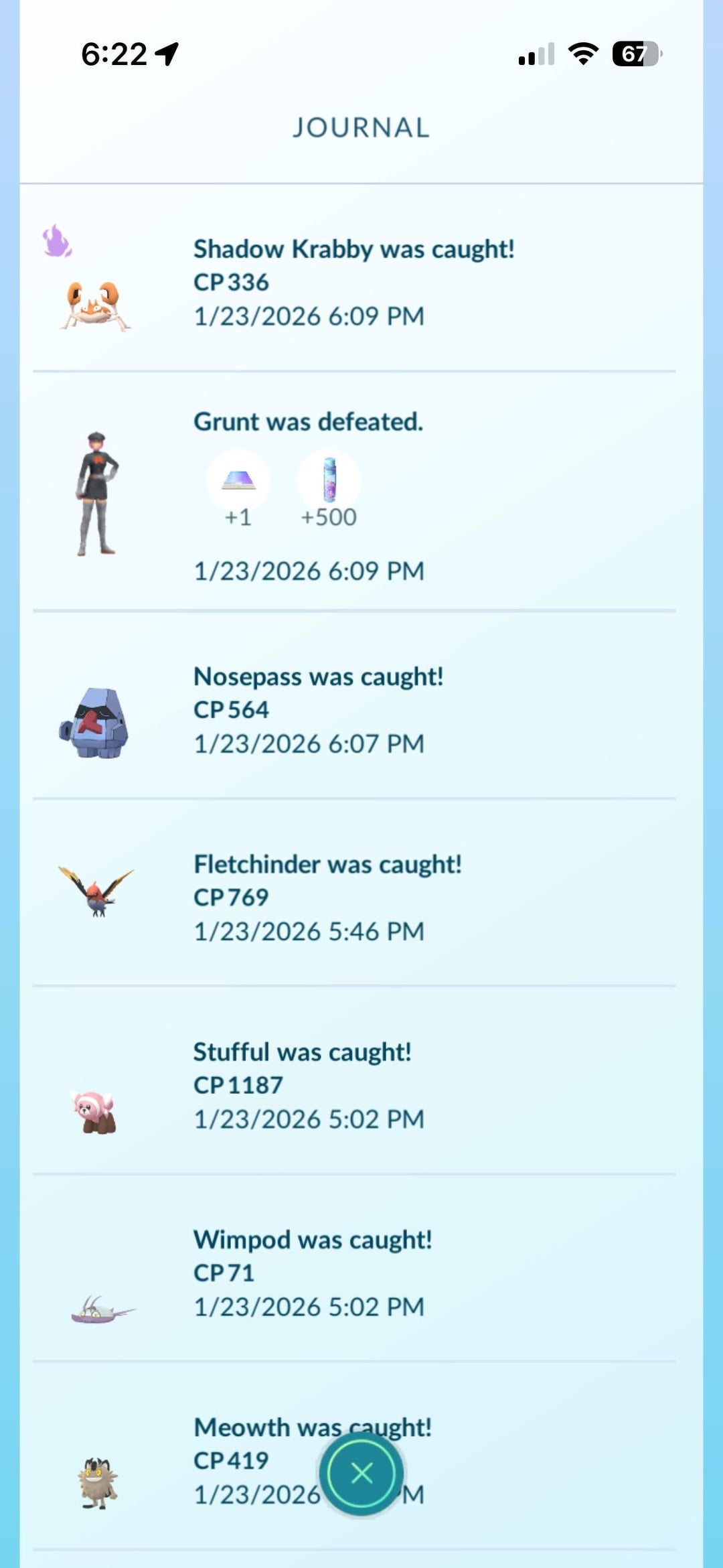Screen dimensions: 723x1568
Task: Select the Stufful caught entry
Action: (303, 1085)
